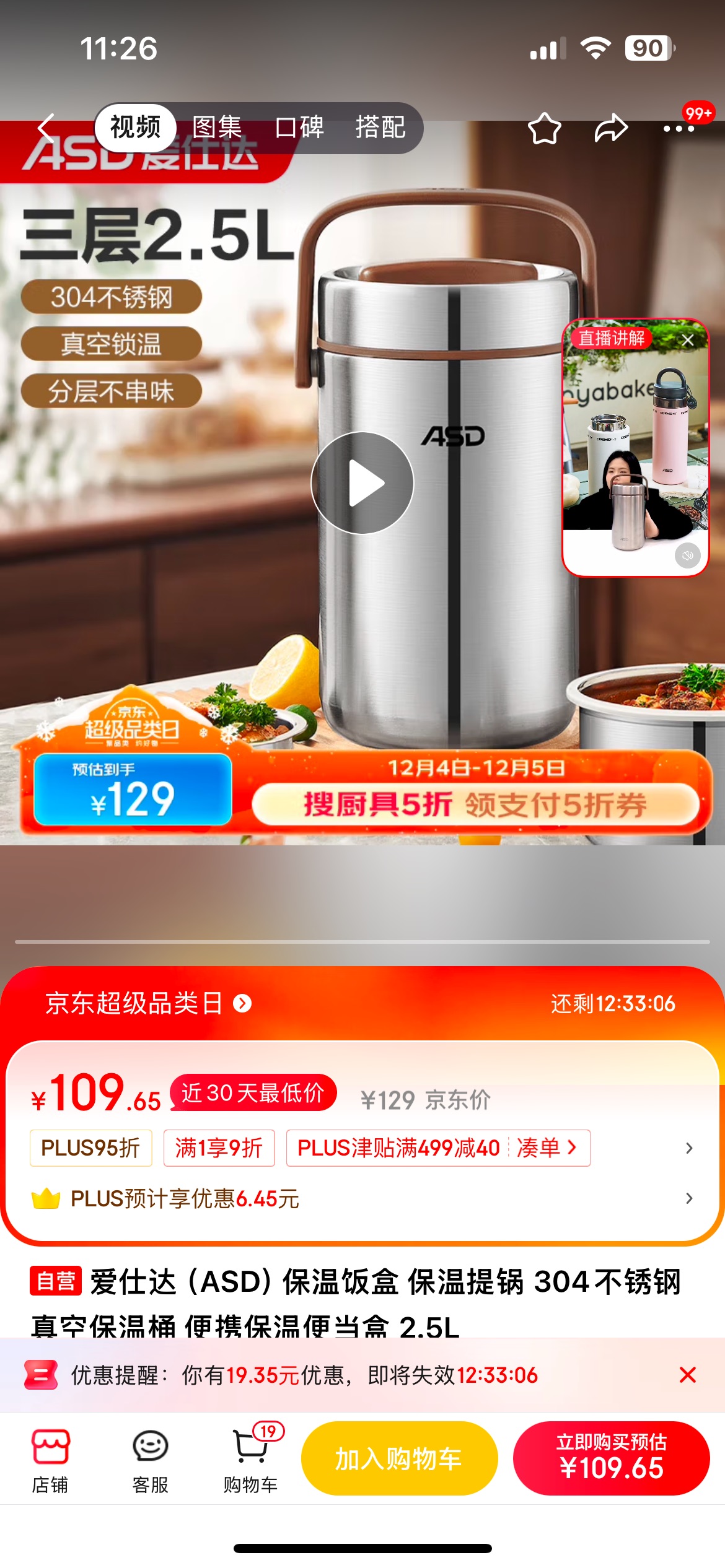Unmute the live preview sound
Image resolution: width=725 pixels, height=1568 pixels.
[x=688, y=555]
